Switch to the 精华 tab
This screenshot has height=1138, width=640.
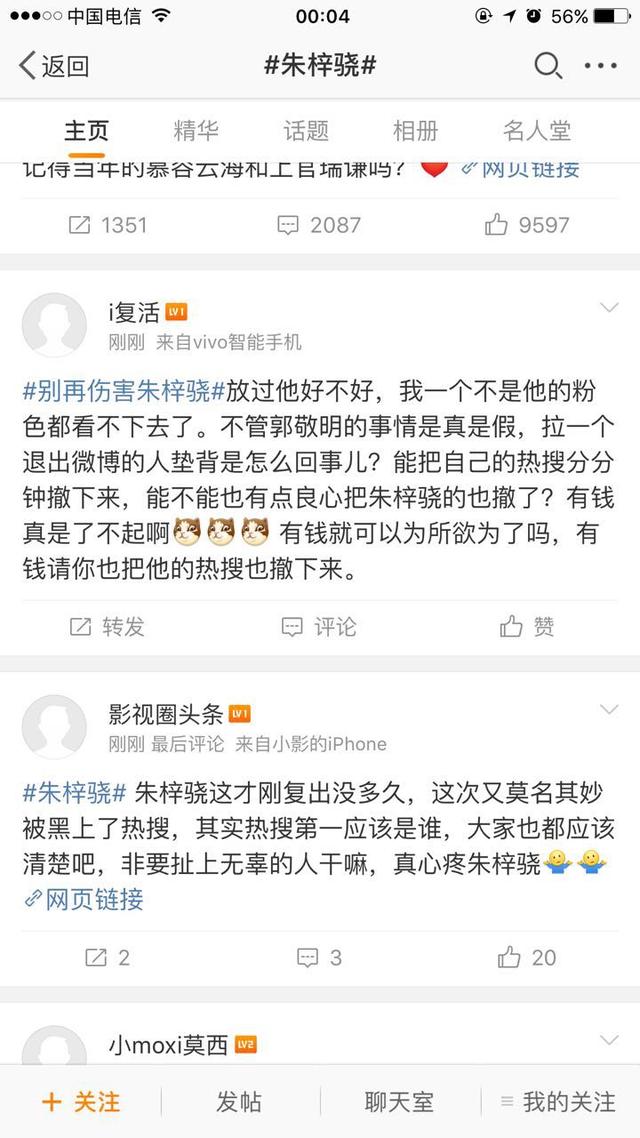coord(196,131)
